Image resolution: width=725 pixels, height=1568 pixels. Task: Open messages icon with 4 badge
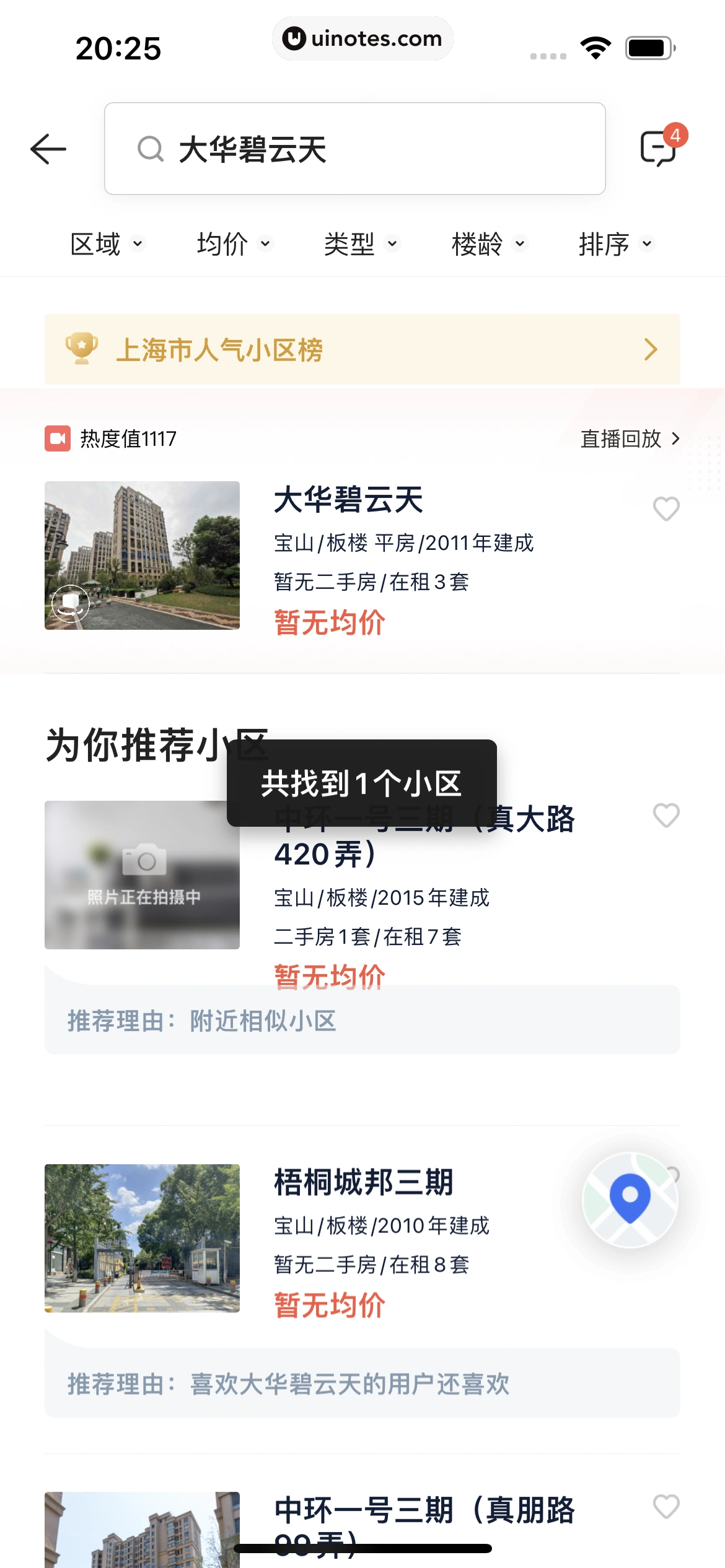[x=659, y=148]
